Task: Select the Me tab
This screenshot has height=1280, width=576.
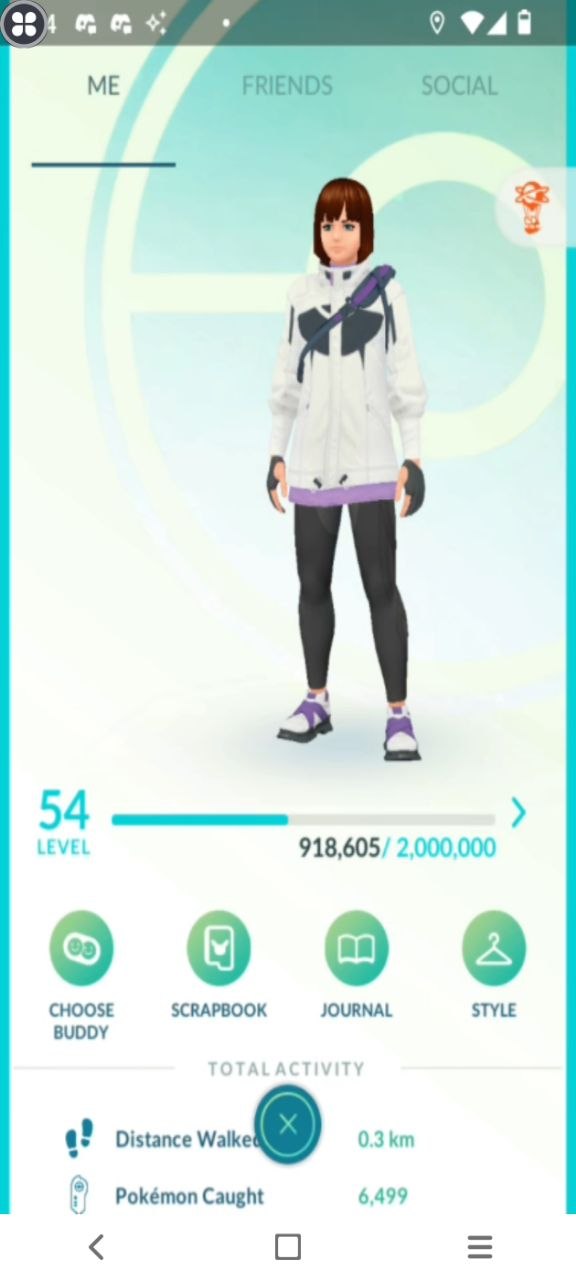Action: click(103, 86)
